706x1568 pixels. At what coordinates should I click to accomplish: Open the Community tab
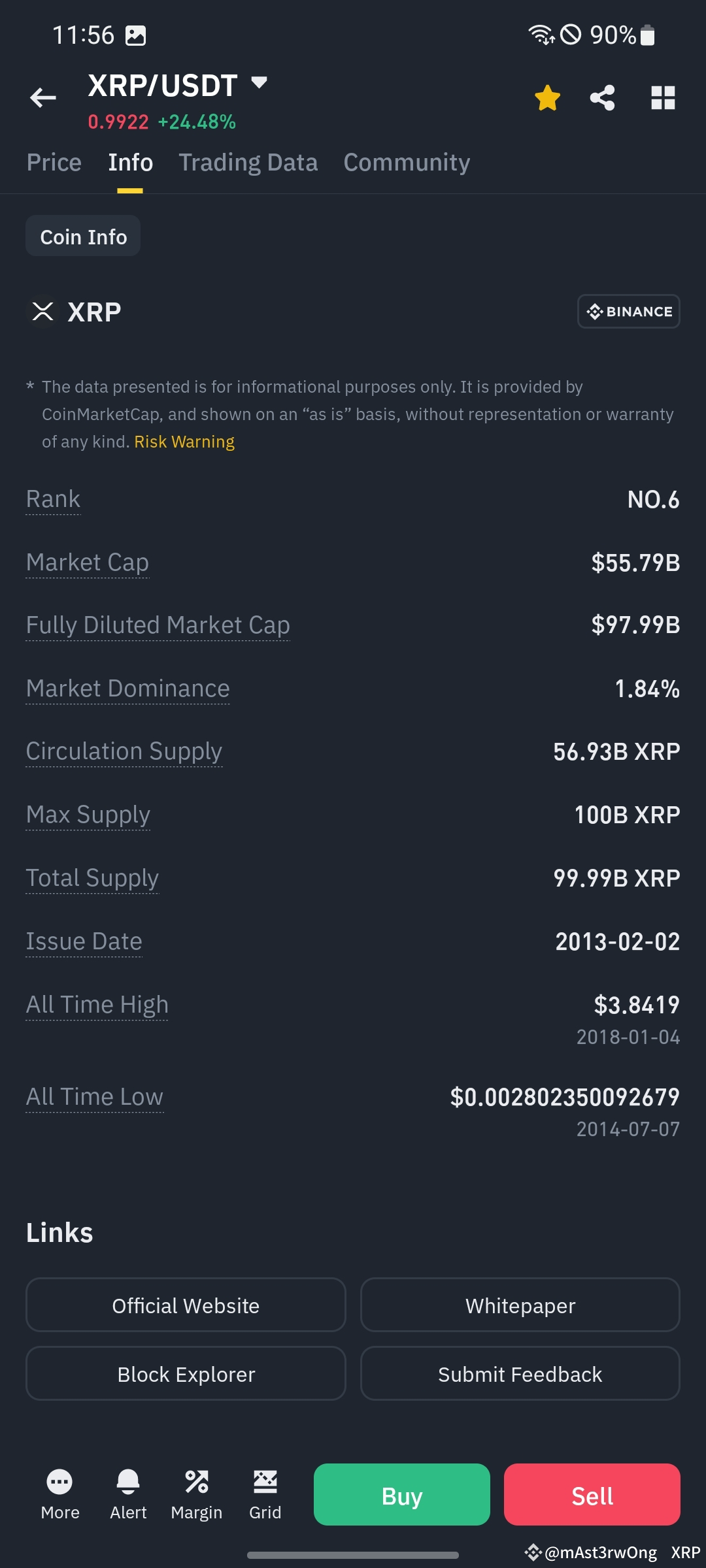coord(406,162)
